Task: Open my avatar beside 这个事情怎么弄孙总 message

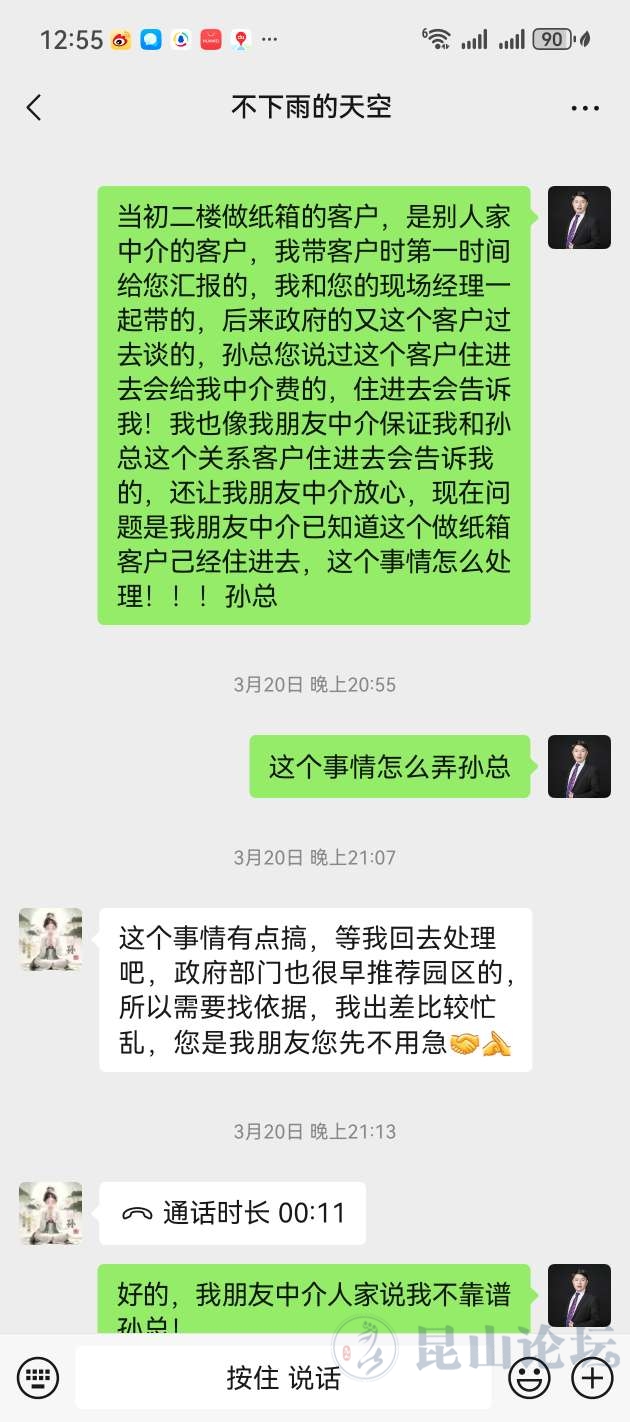Action: tap(579, 766)
